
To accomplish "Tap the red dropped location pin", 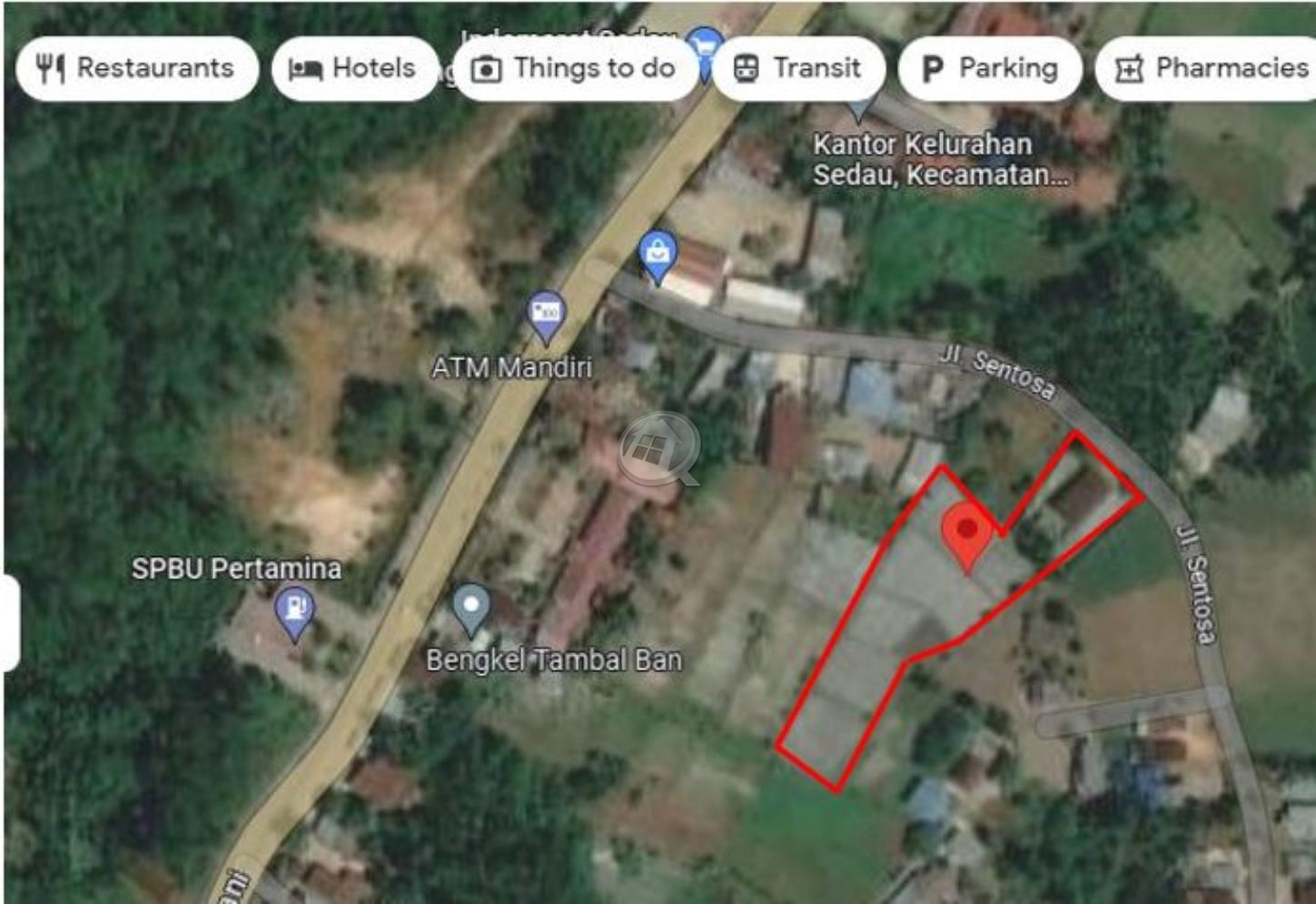I will (x=966, y=536).
